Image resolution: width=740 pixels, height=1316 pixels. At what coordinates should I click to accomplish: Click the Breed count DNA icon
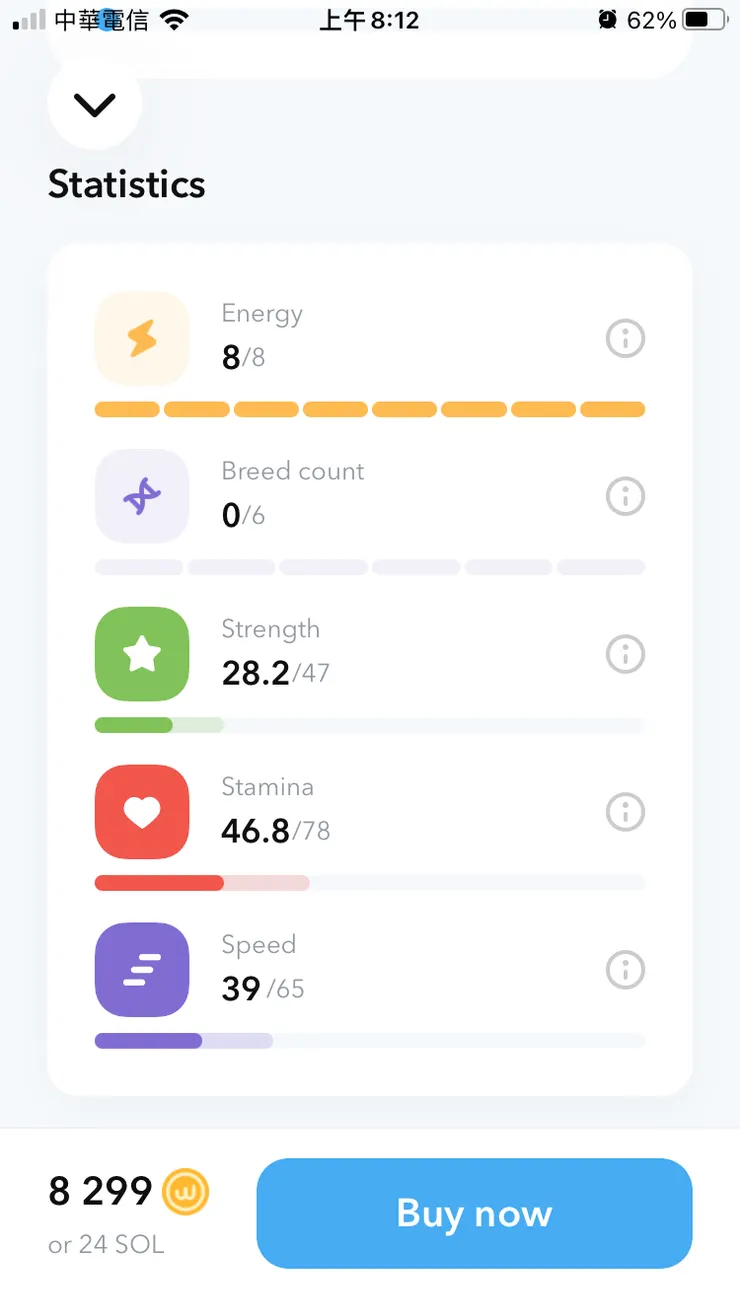(141, 496)
